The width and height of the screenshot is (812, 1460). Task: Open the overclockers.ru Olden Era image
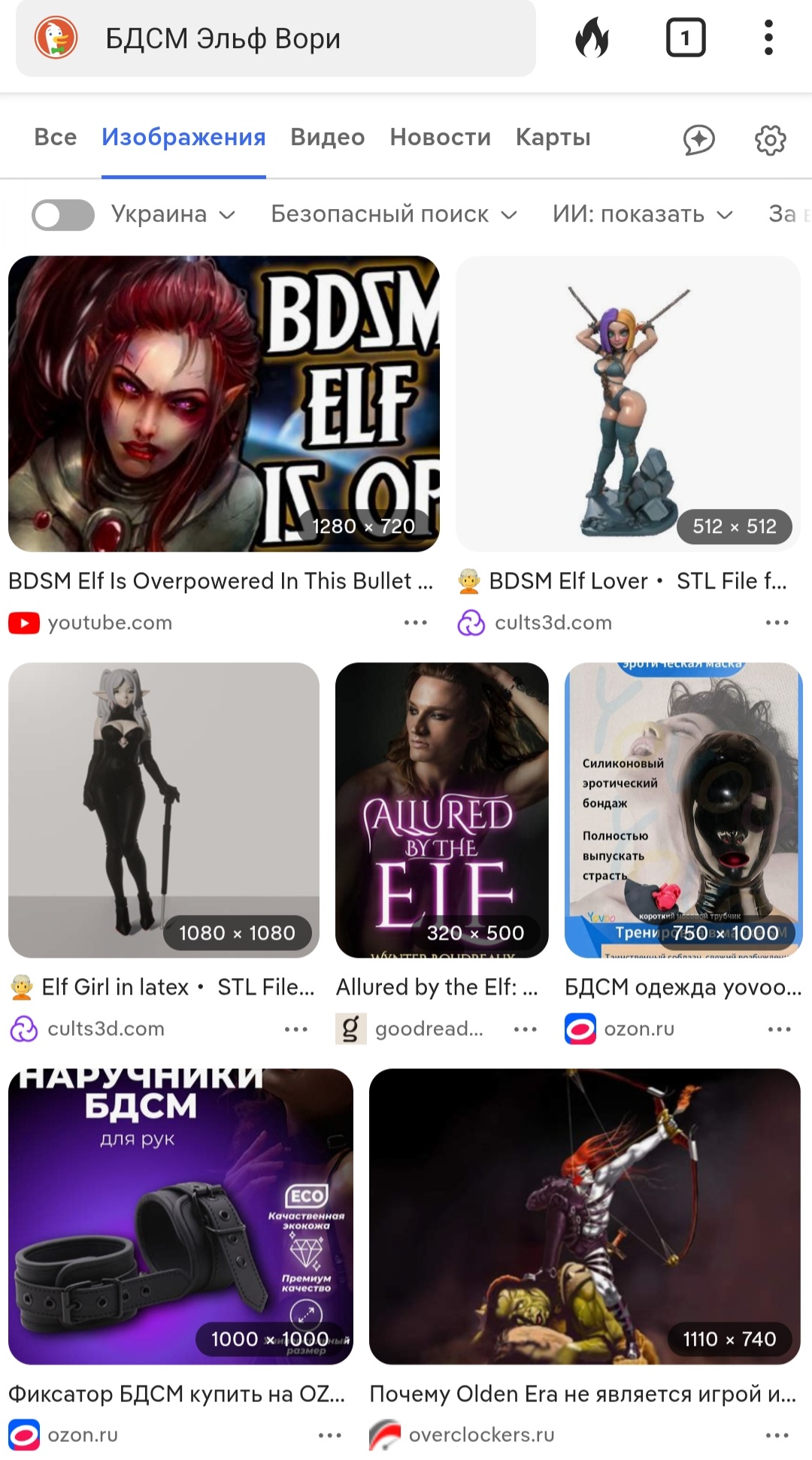point(584,1216)
